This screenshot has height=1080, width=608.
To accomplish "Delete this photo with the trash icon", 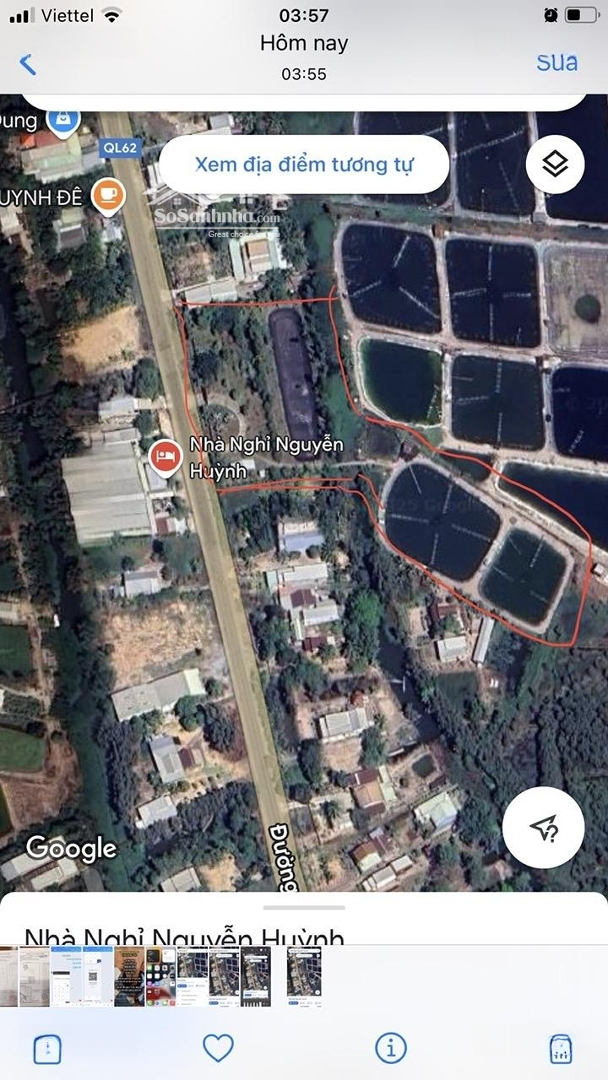I will (x=561, y=1048).
